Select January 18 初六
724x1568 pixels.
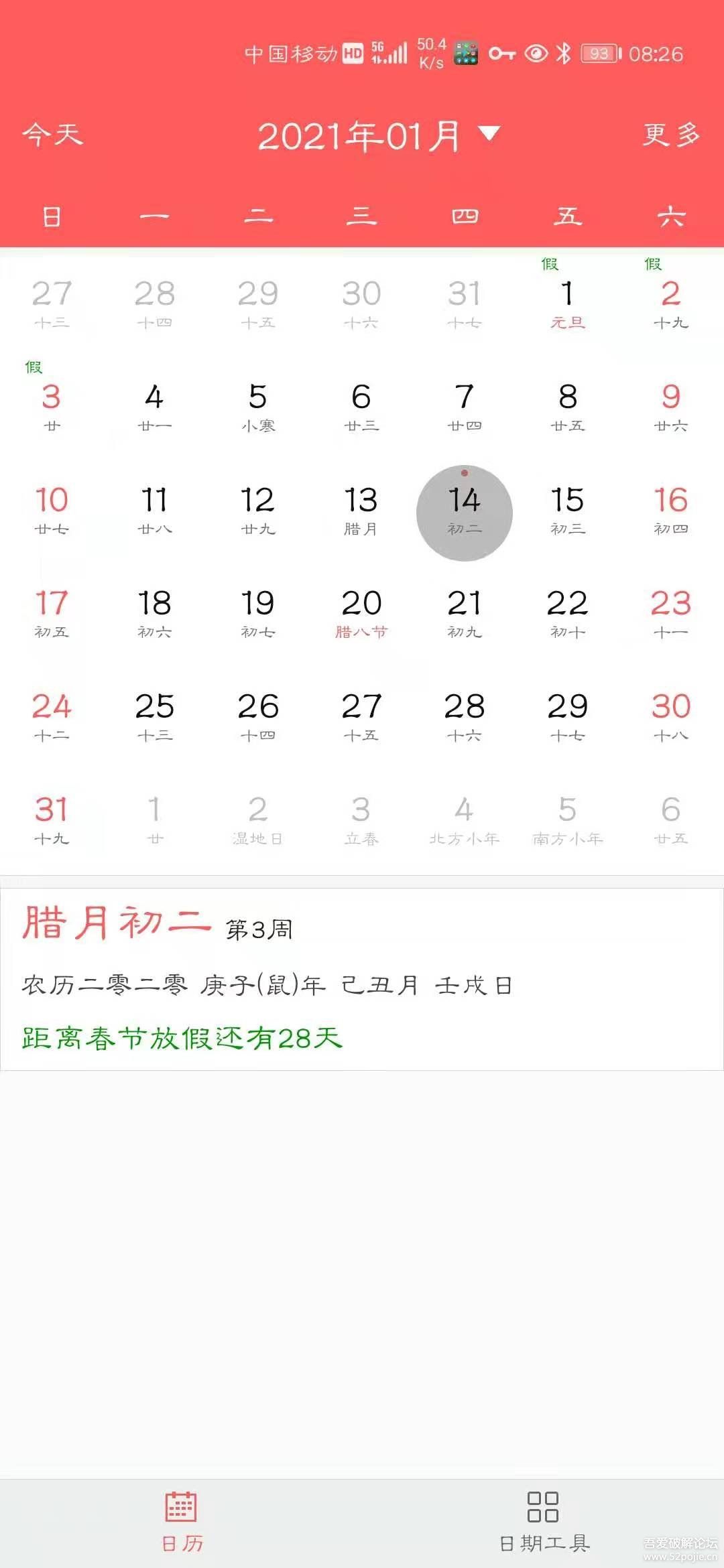pos(155,612)
